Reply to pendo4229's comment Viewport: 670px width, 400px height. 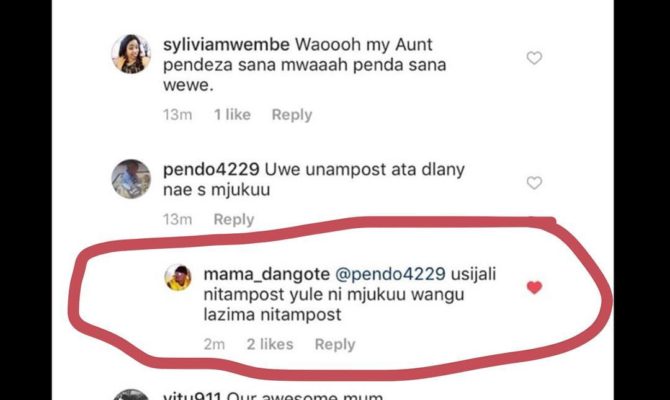coord(234,220)
